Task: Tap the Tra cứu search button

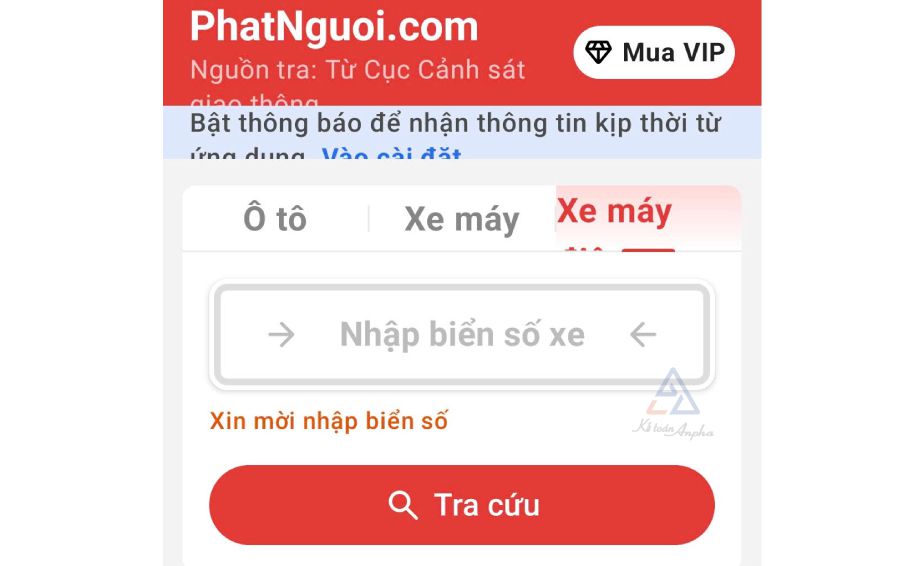Action: (x=462, y=505)
